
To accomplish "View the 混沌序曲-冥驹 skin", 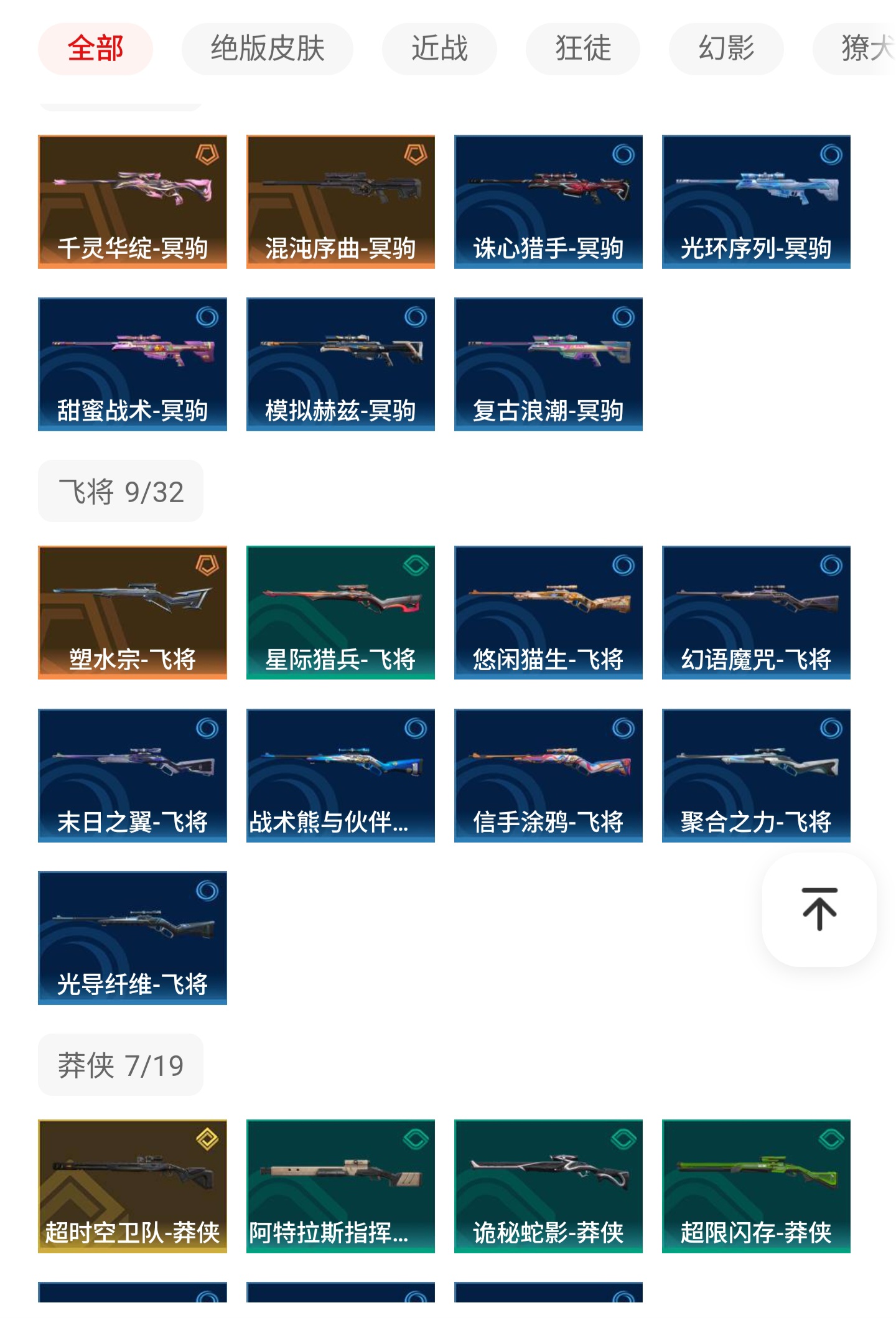I will click(340, 202).
